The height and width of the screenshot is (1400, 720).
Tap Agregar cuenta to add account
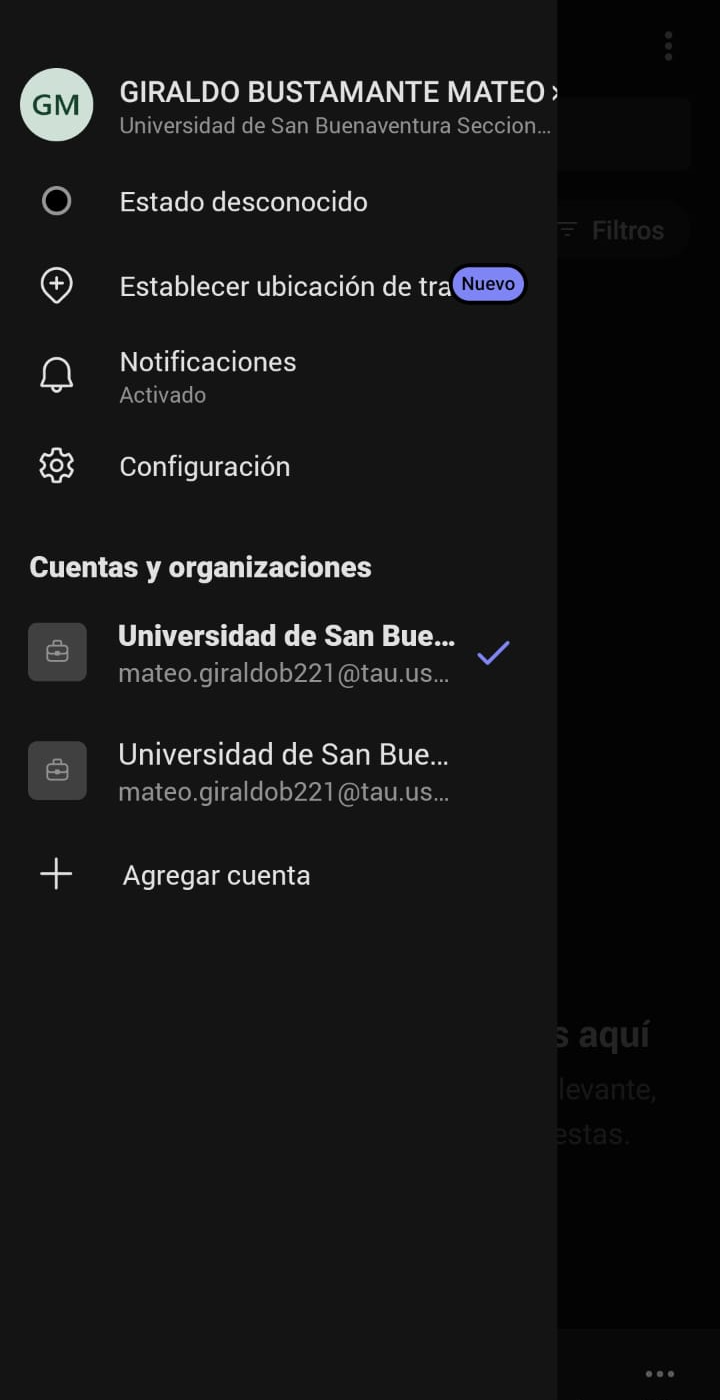tap(278, 875)
